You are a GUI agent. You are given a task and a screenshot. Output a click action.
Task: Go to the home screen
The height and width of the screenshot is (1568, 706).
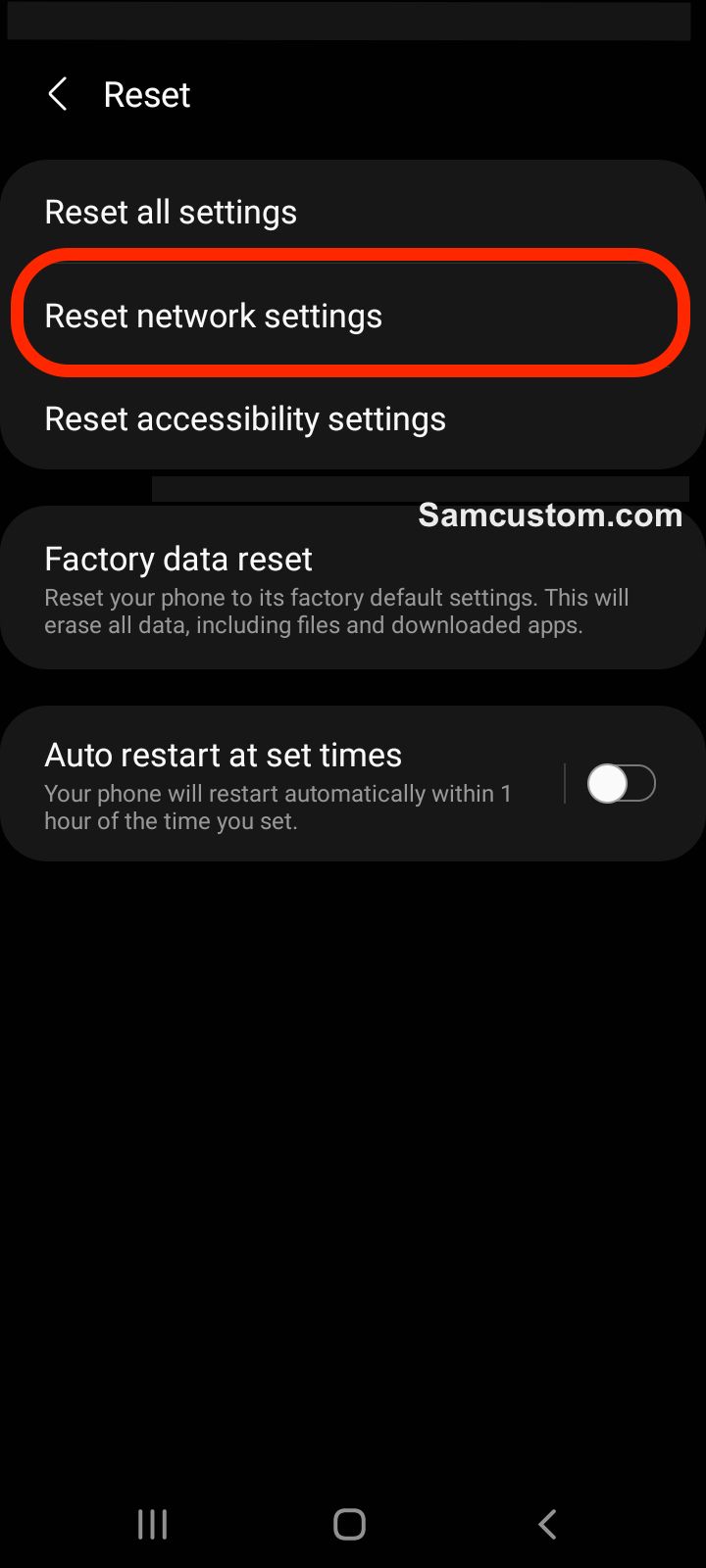pos(350,1524)
